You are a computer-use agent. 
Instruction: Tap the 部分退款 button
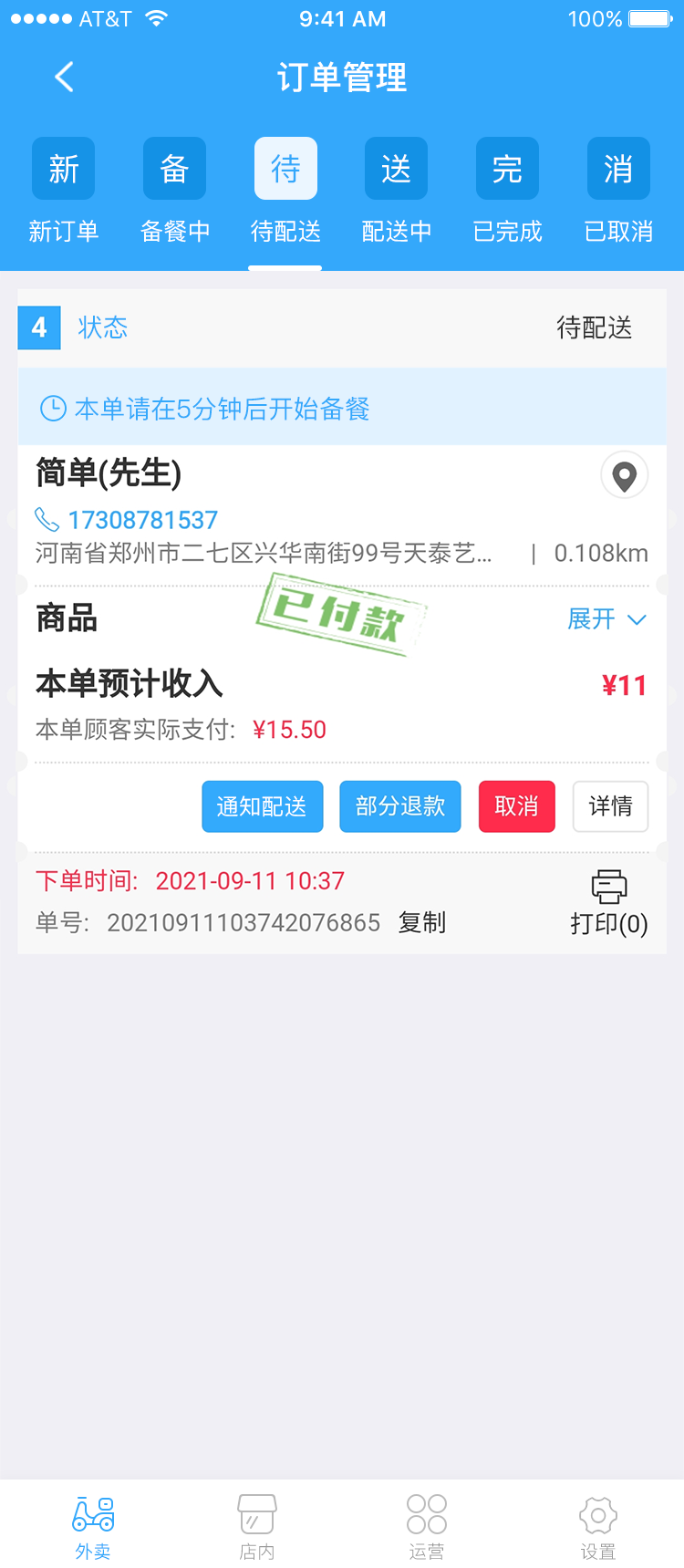400,806
